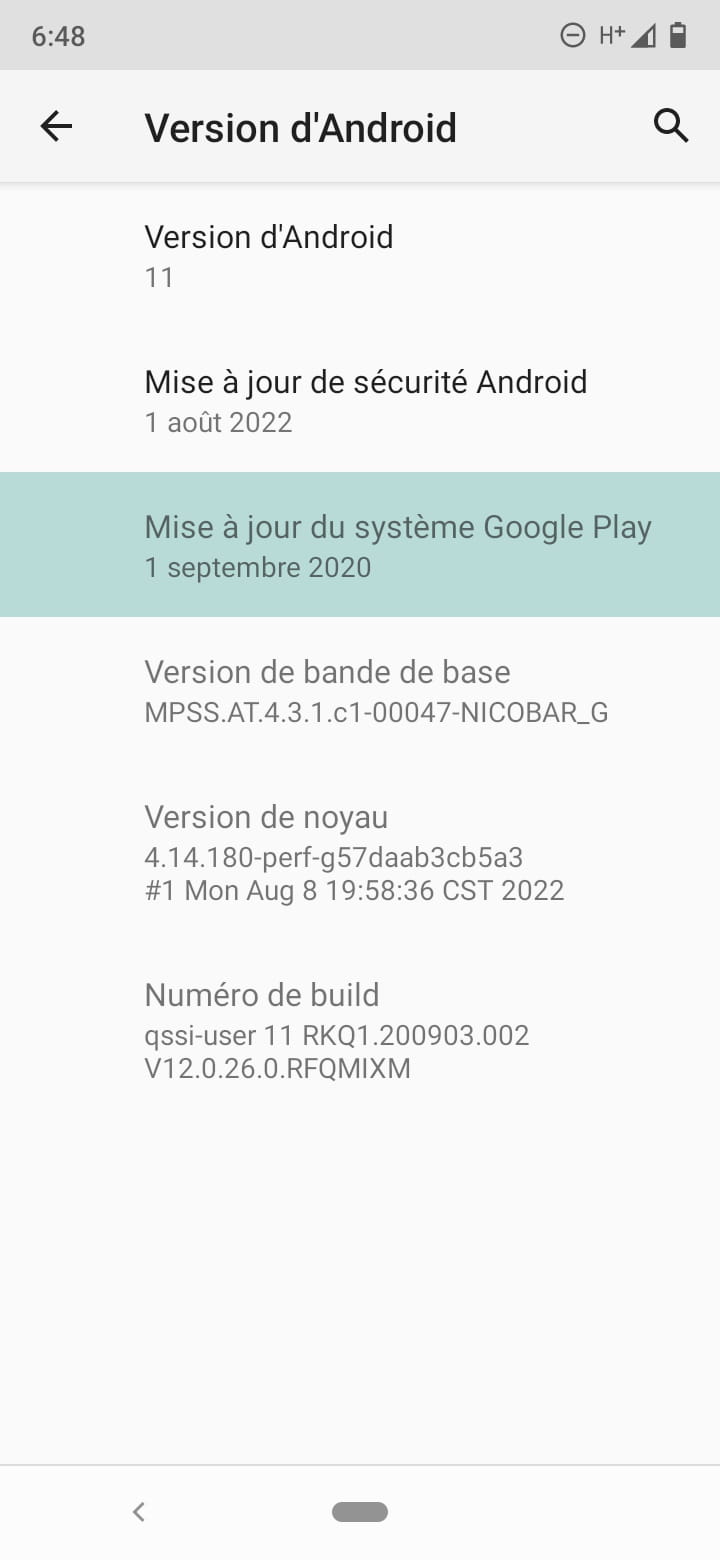Go back using the top arrow
The image size is (720, 1560).
56,126
